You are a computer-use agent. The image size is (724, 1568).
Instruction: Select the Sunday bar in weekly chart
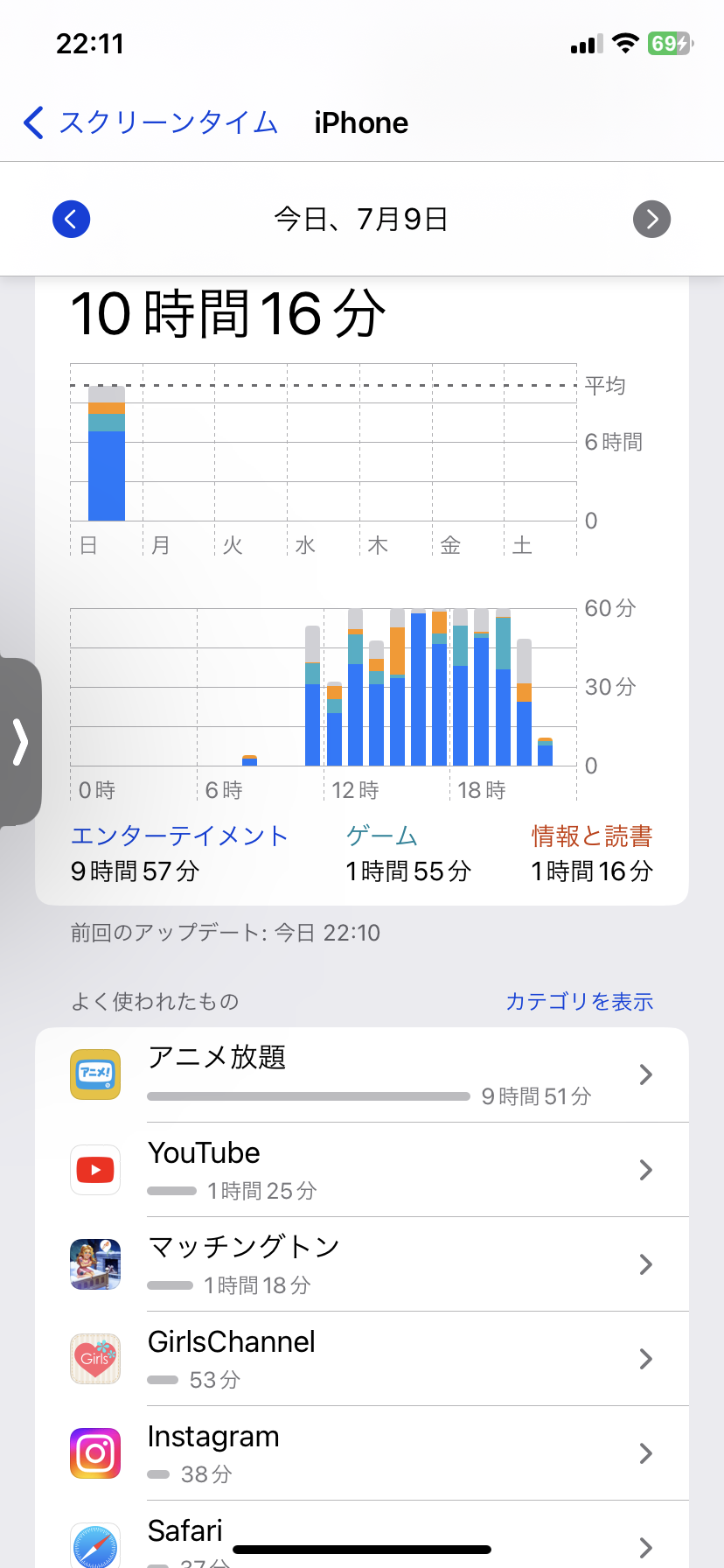coord(107,453)
